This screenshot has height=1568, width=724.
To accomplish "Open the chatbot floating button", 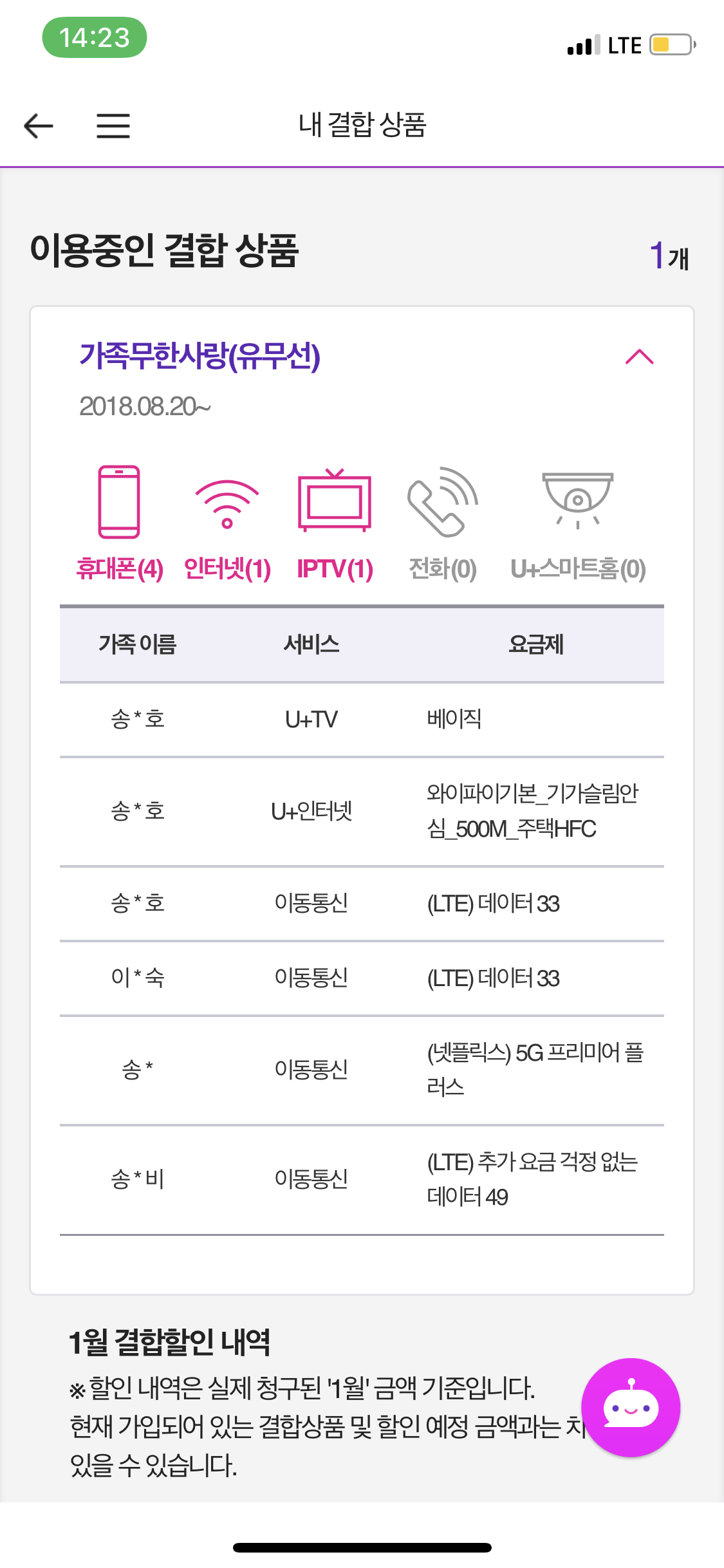I will click(630, 1408).
